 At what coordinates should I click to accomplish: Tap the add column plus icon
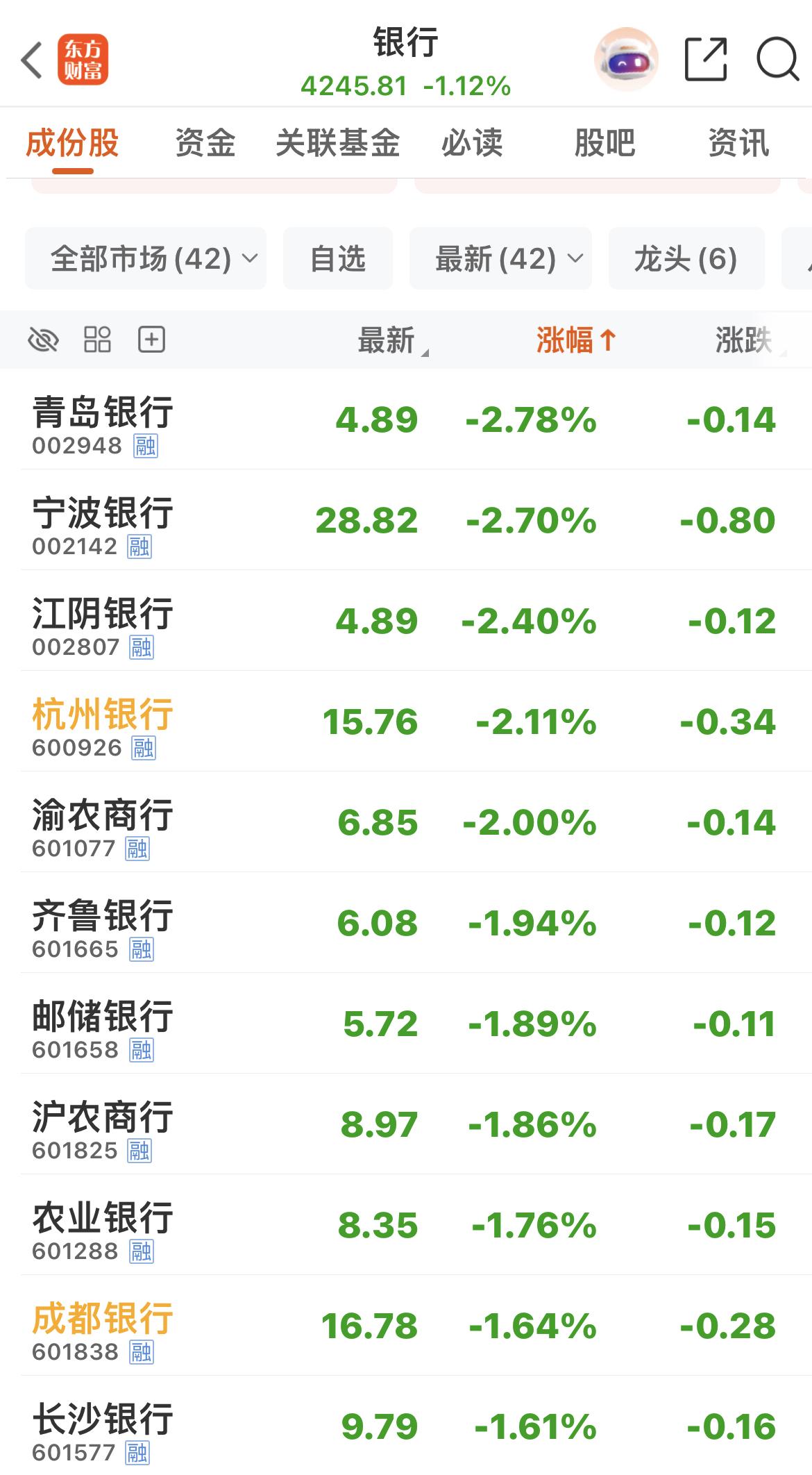(151, 340)
